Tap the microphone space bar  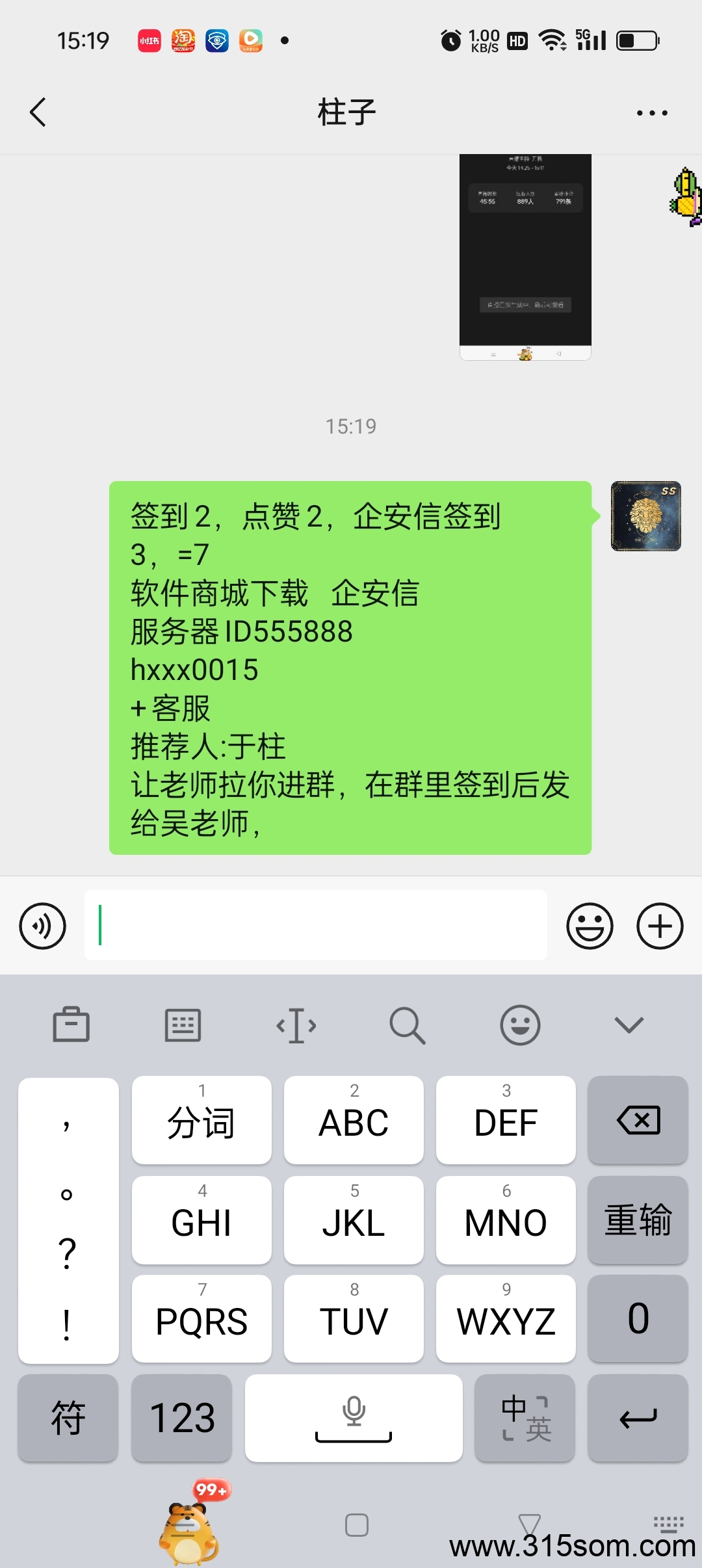(354, 1418)
